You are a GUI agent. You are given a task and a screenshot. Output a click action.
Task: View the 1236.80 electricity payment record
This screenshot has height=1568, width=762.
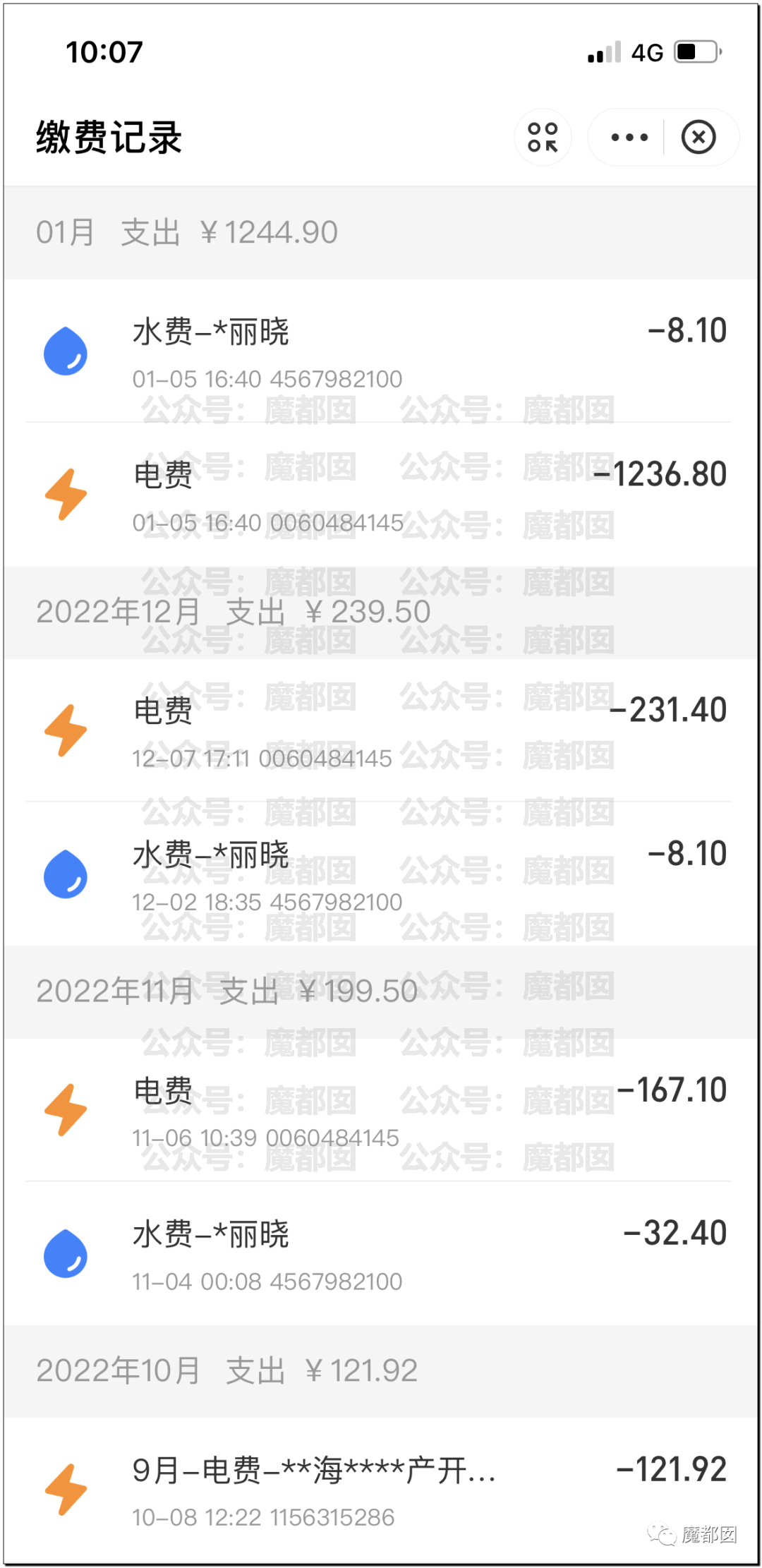click(381, 495)
